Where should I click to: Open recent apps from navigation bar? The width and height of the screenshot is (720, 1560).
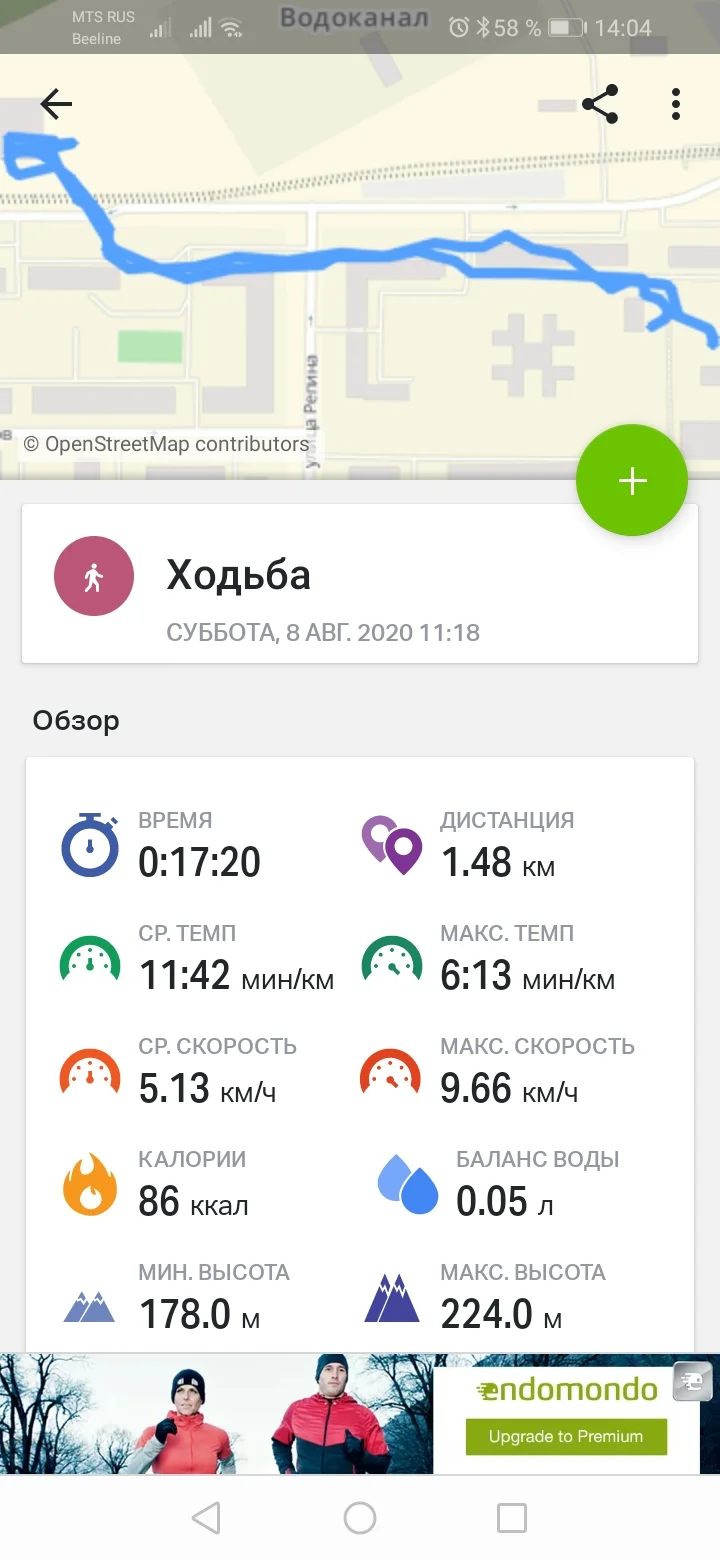tap(512, 1518)
